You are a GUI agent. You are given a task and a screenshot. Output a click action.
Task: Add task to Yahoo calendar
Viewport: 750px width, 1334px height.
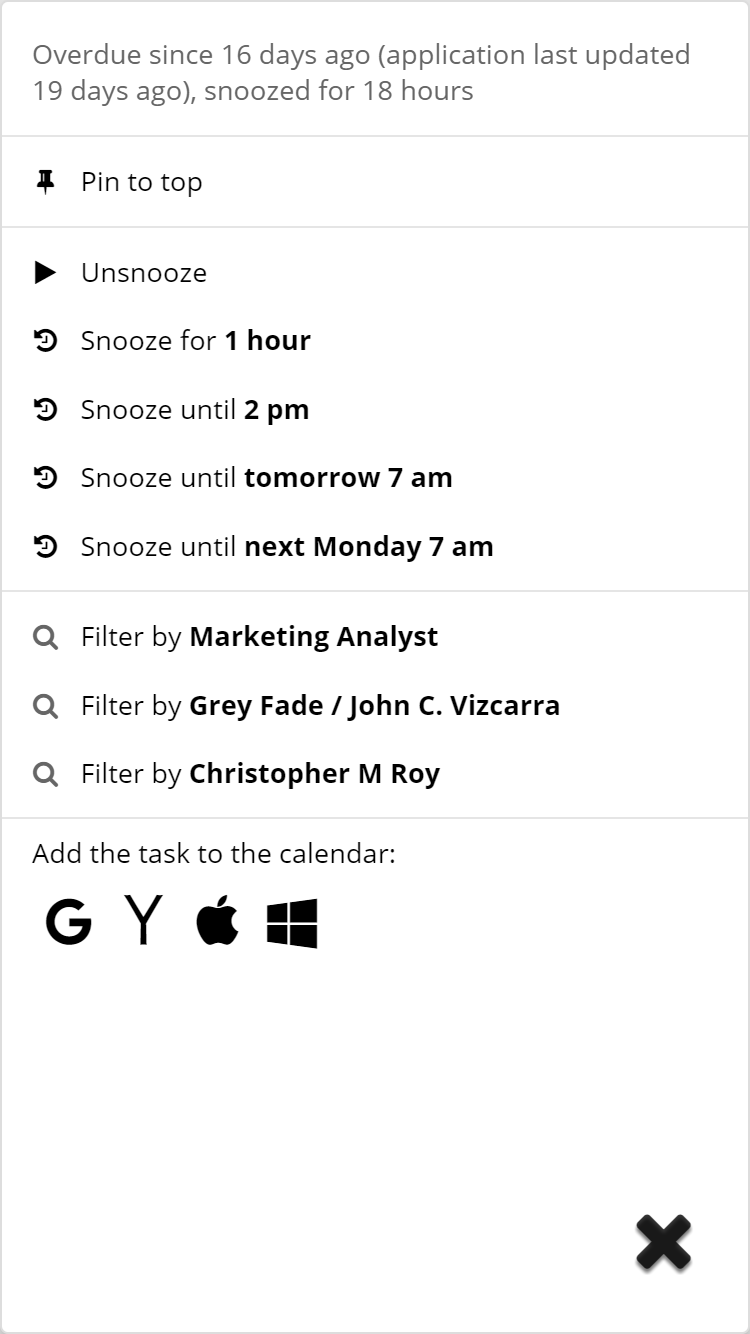144,922
